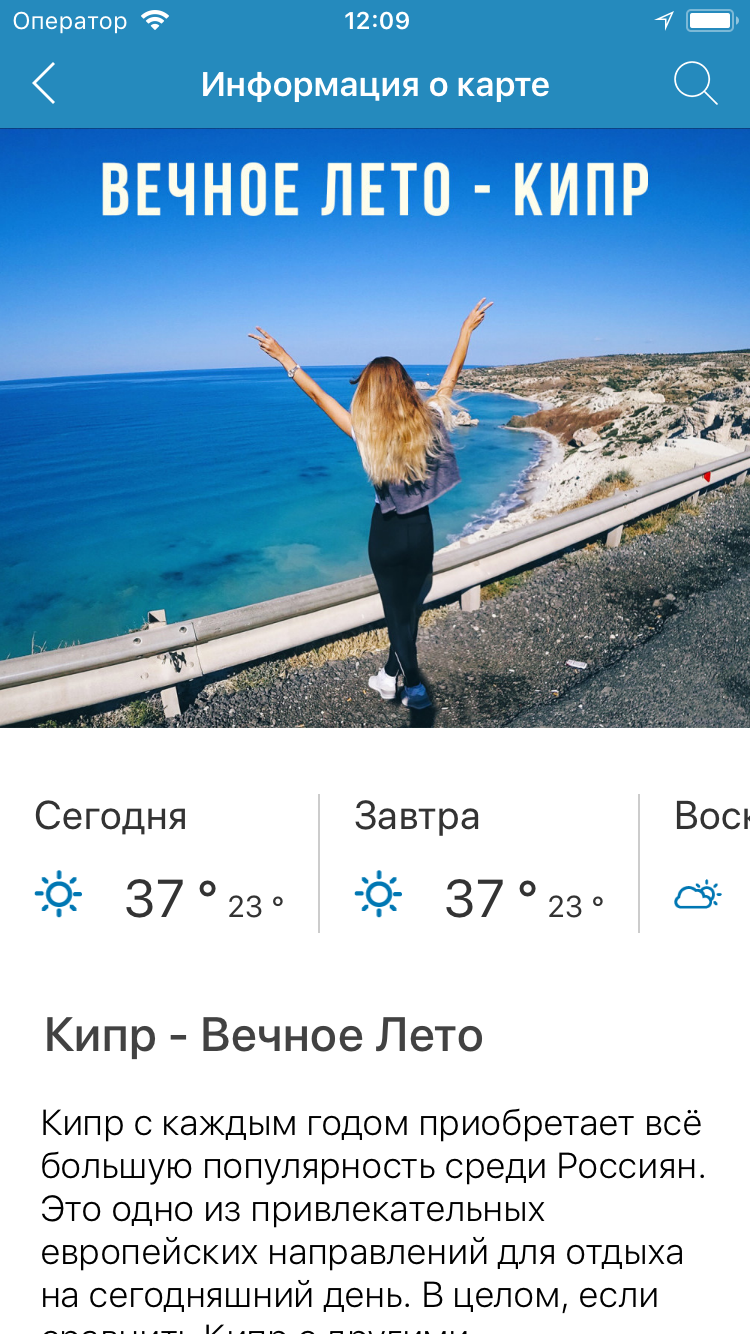Go back using the top-left arrow
The image size is (750, 1334).
click(44, 84)
